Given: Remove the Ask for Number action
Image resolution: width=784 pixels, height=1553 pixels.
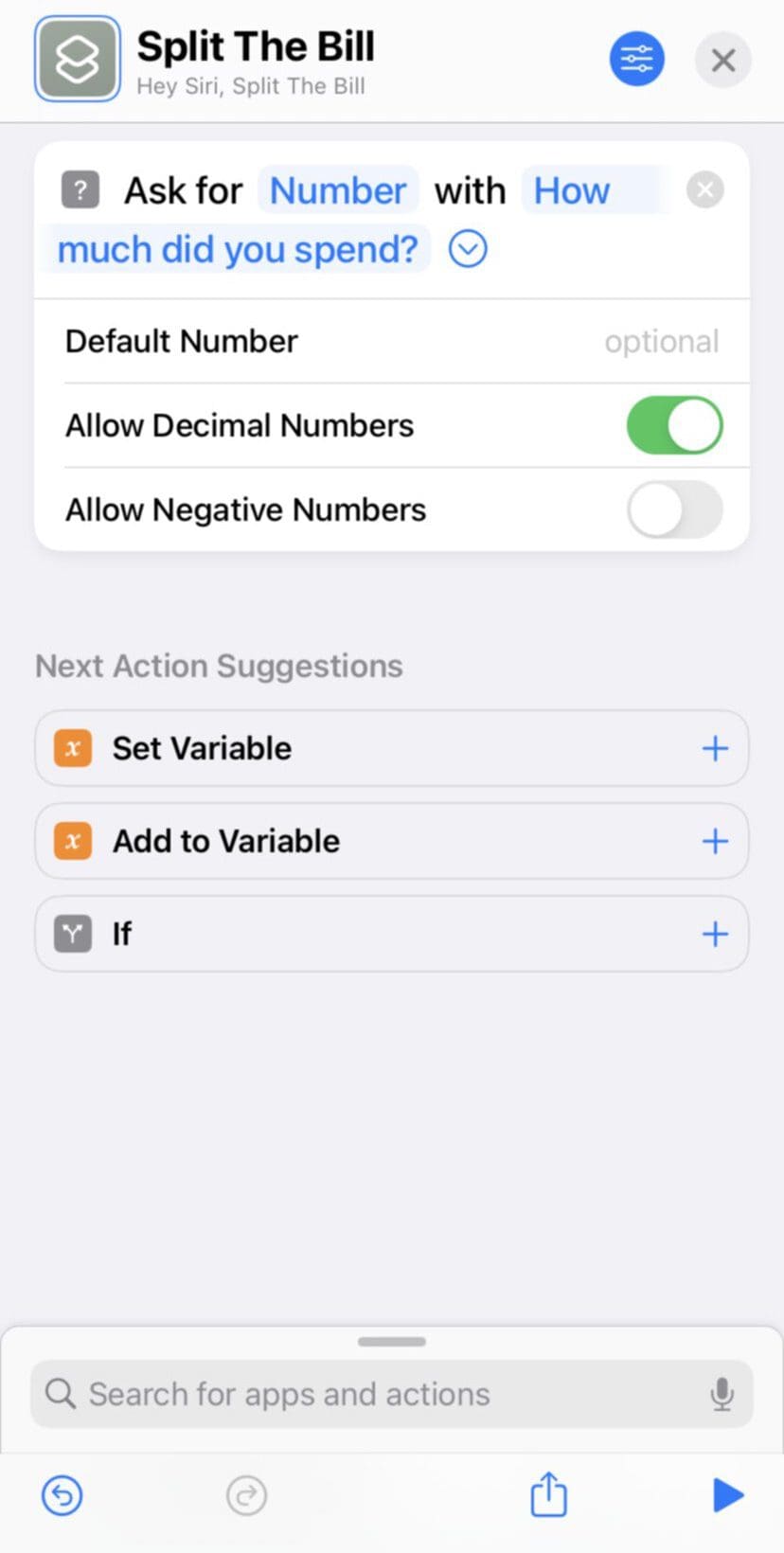Looking at the screenshot, I should (x=704, y=189).
